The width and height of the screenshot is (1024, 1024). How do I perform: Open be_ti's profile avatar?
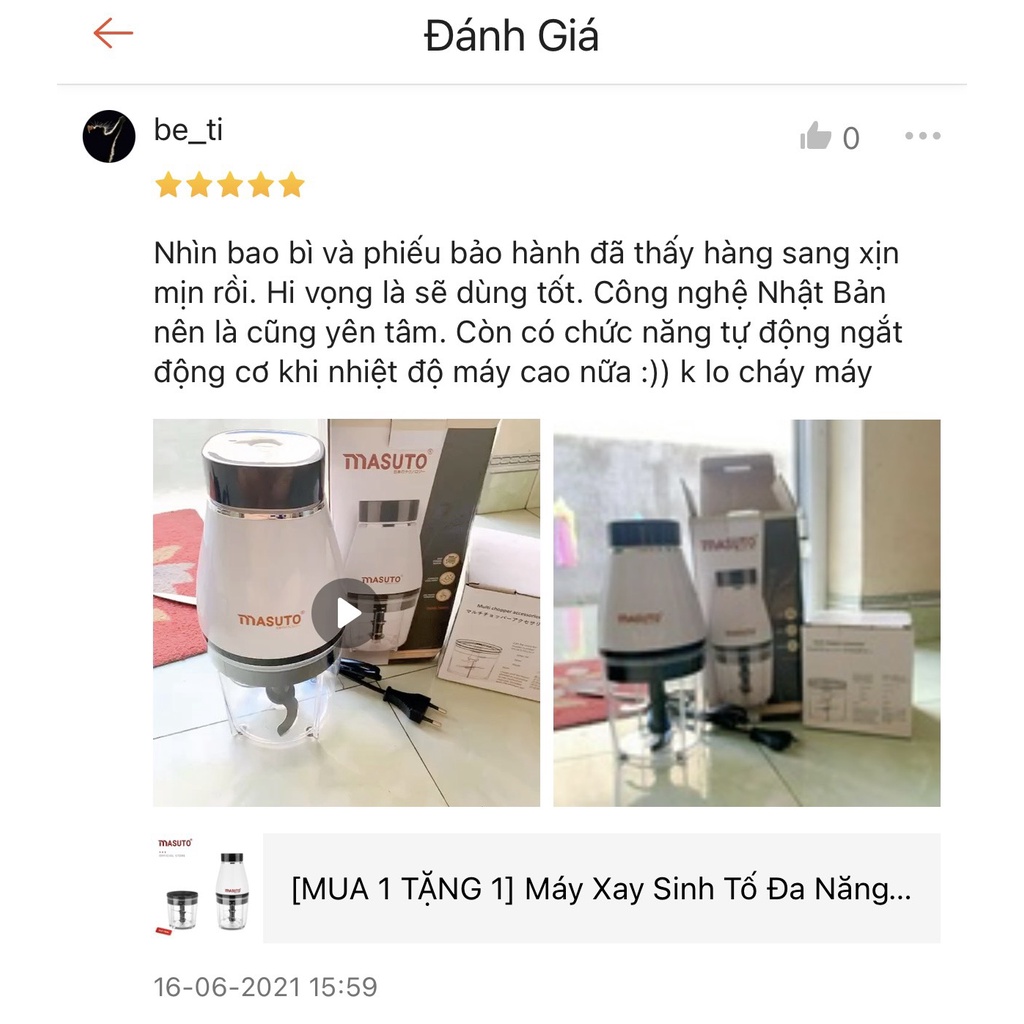tap(109, 137)
